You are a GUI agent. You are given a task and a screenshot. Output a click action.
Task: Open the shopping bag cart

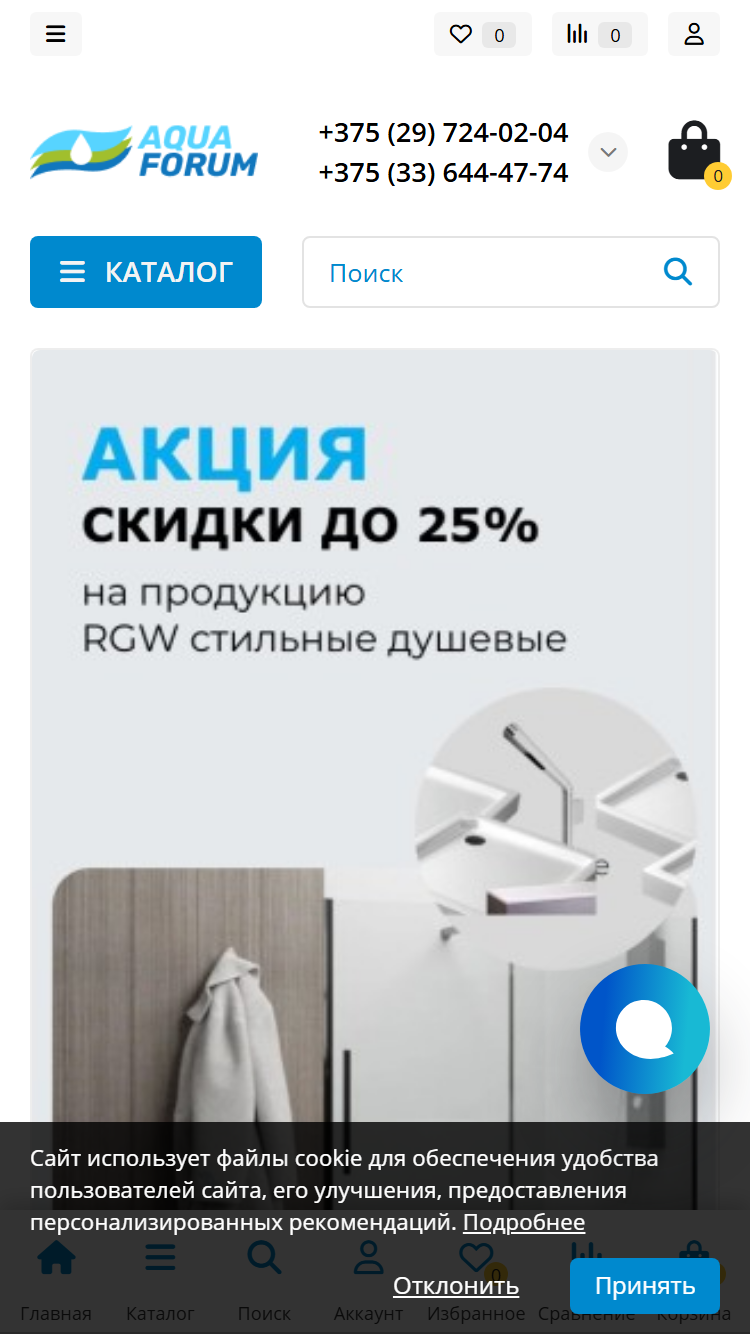pos(696,152)
